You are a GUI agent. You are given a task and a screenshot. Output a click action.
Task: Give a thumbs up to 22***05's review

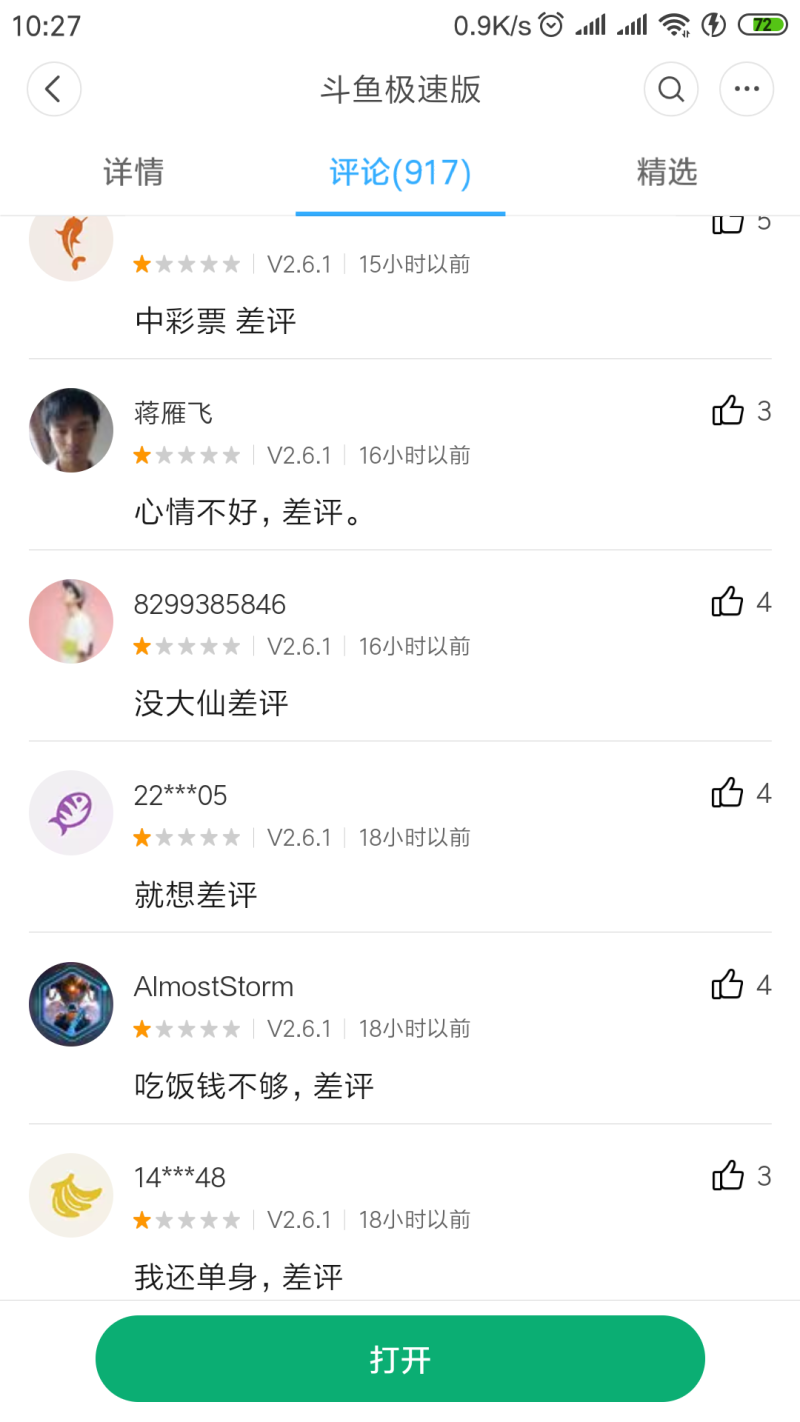coord(728,793)
